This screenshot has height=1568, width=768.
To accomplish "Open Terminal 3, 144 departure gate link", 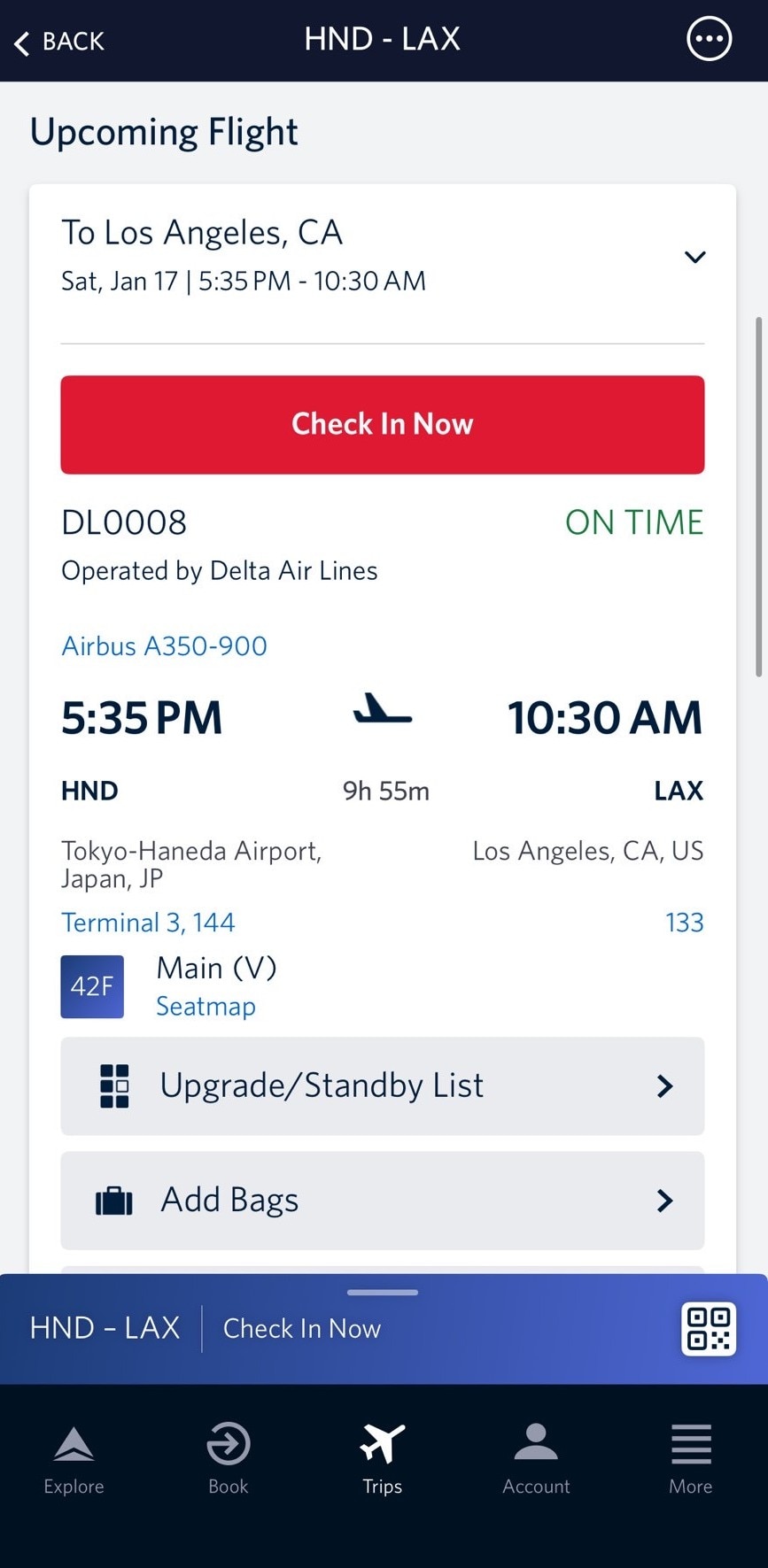I will click(x=148, y=923).
